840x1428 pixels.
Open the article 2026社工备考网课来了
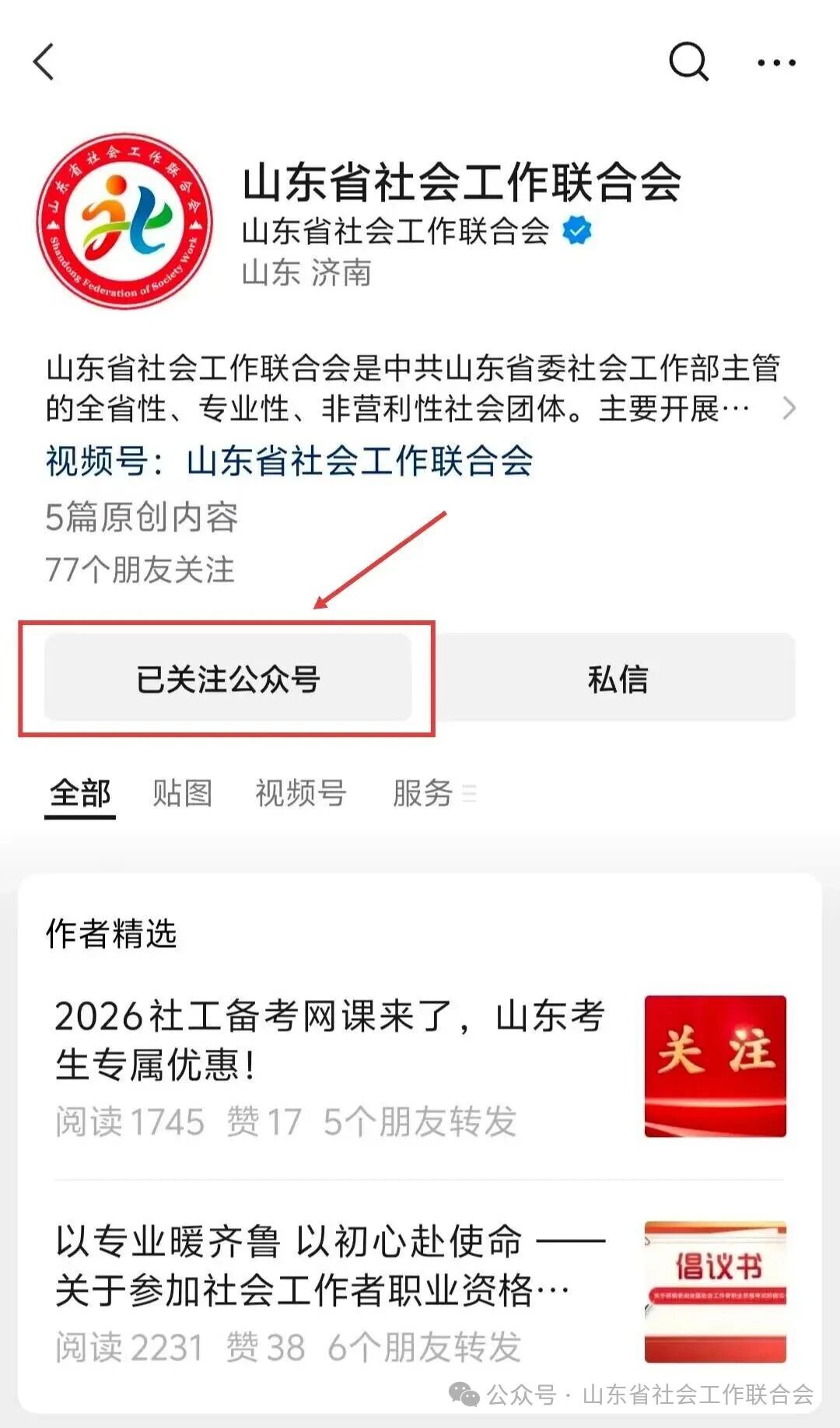(330, 1040)
